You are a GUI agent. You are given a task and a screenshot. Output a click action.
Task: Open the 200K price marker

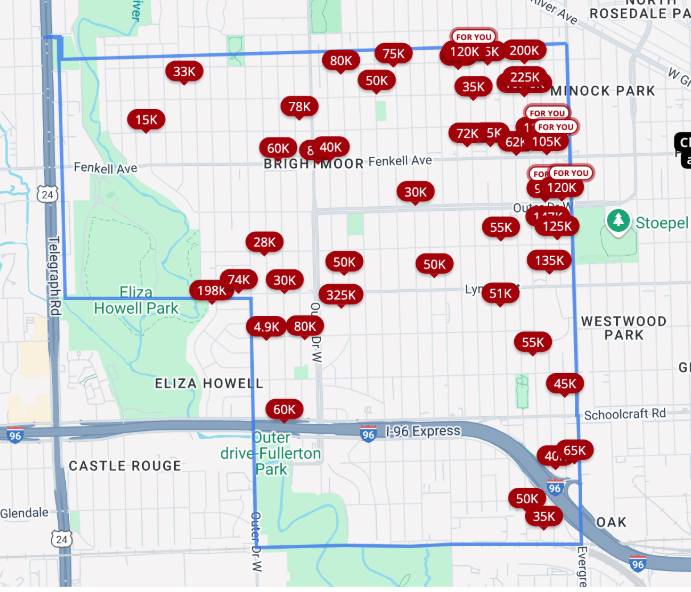point(524,50)
